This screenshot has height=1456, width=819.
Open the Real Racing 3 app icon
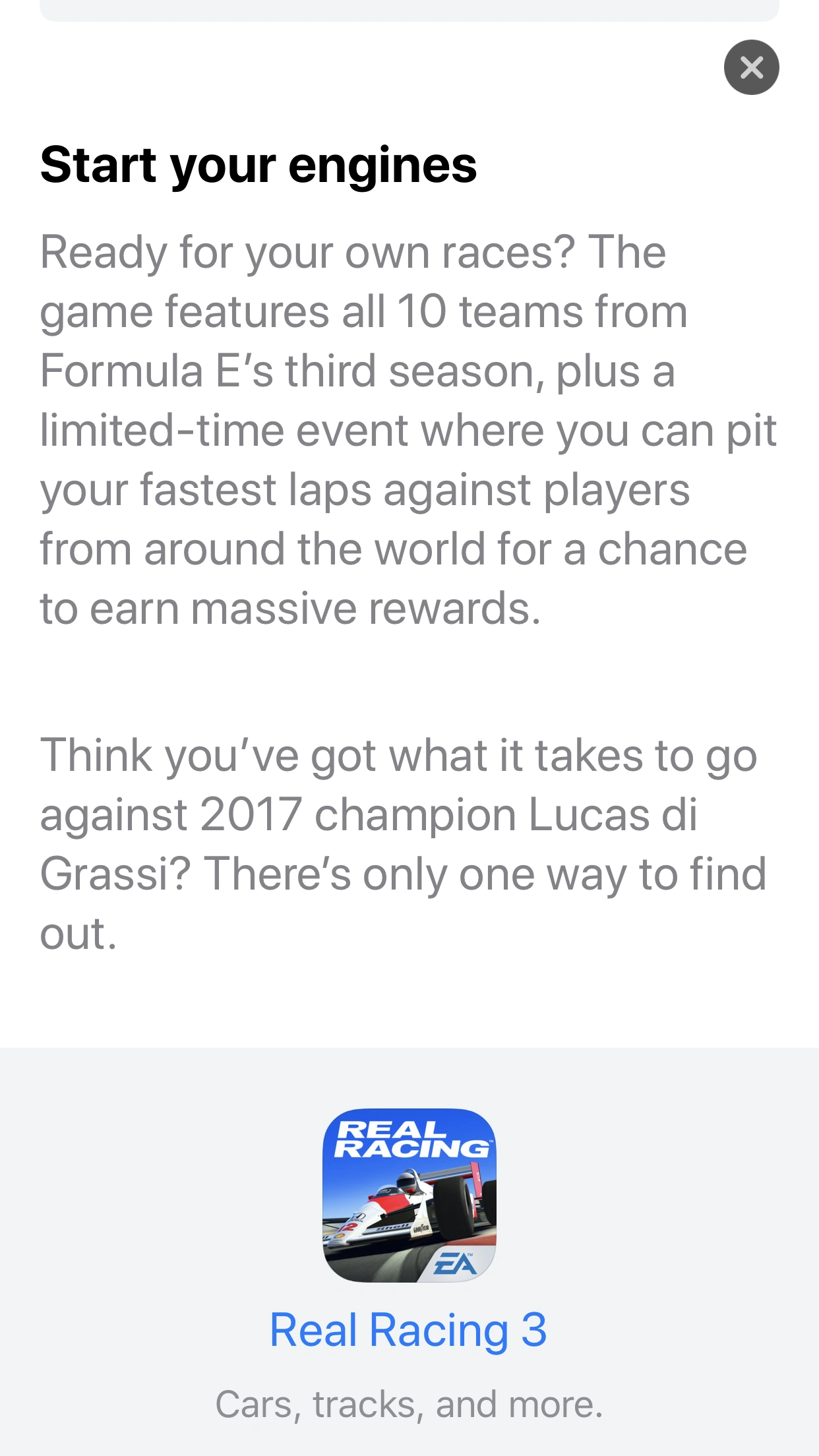(x=409, y=1195)
